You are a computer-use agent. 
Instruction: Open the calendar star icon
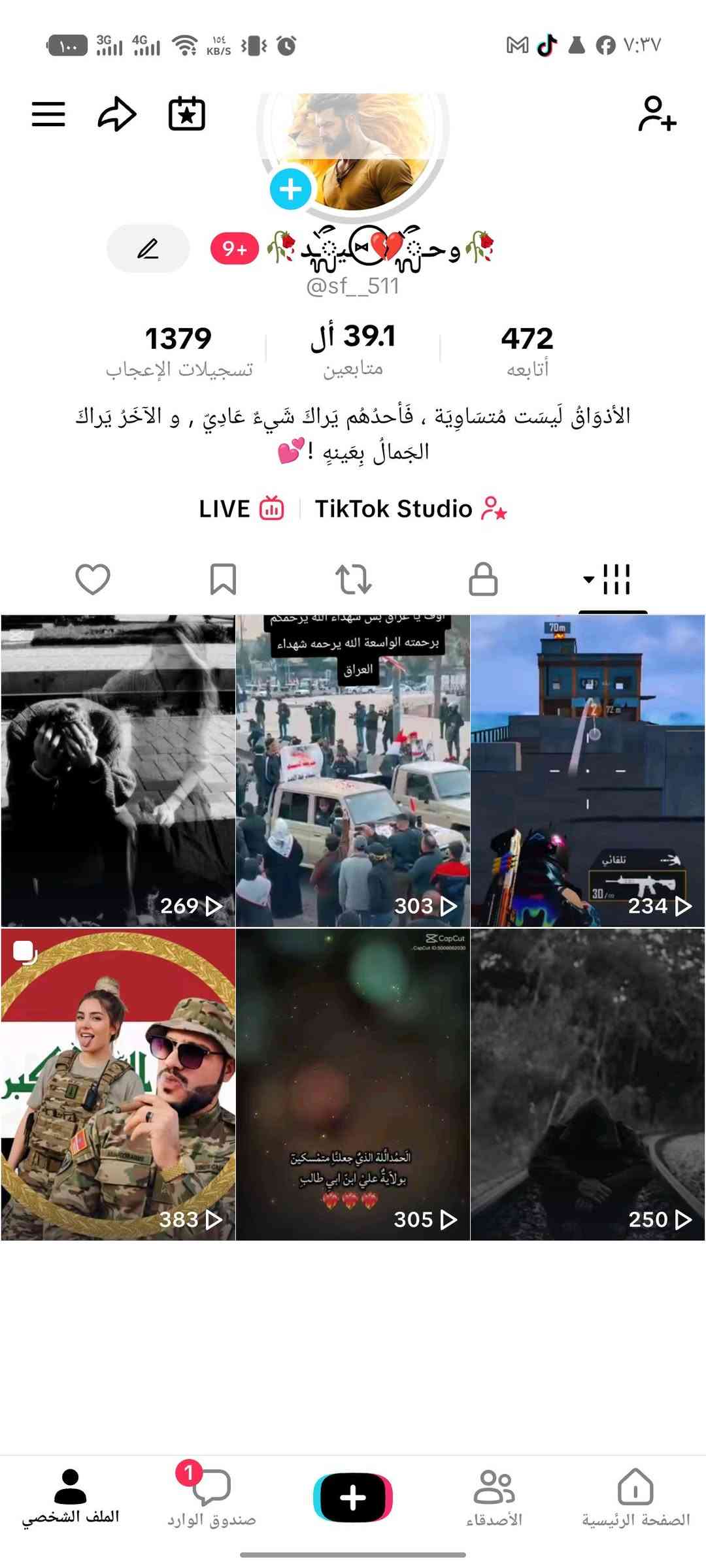point(187,114)
